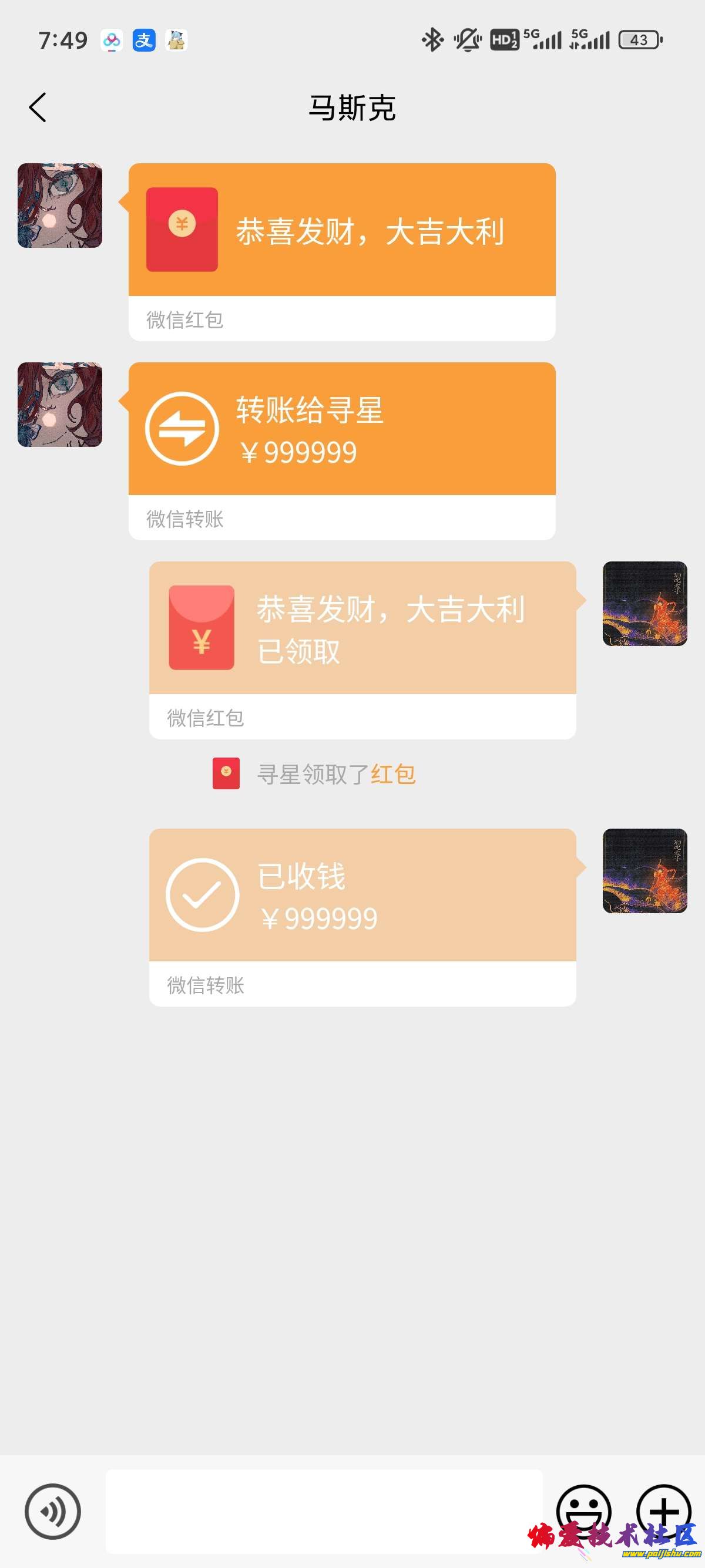
Task: Tap the HD status bar indicator
Action: (504, 39)
